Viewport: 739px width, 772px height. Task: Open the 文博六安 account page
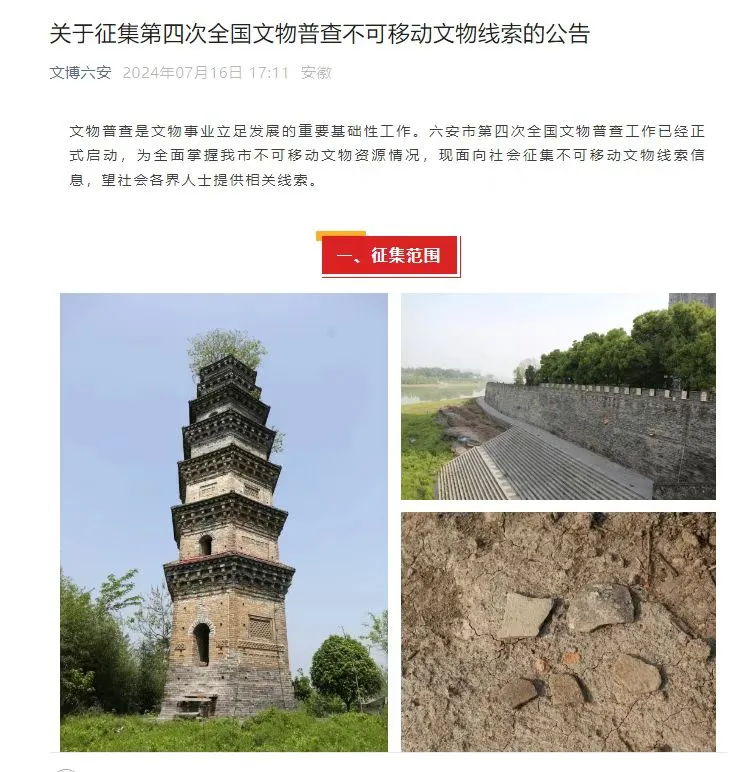point(80,73)
